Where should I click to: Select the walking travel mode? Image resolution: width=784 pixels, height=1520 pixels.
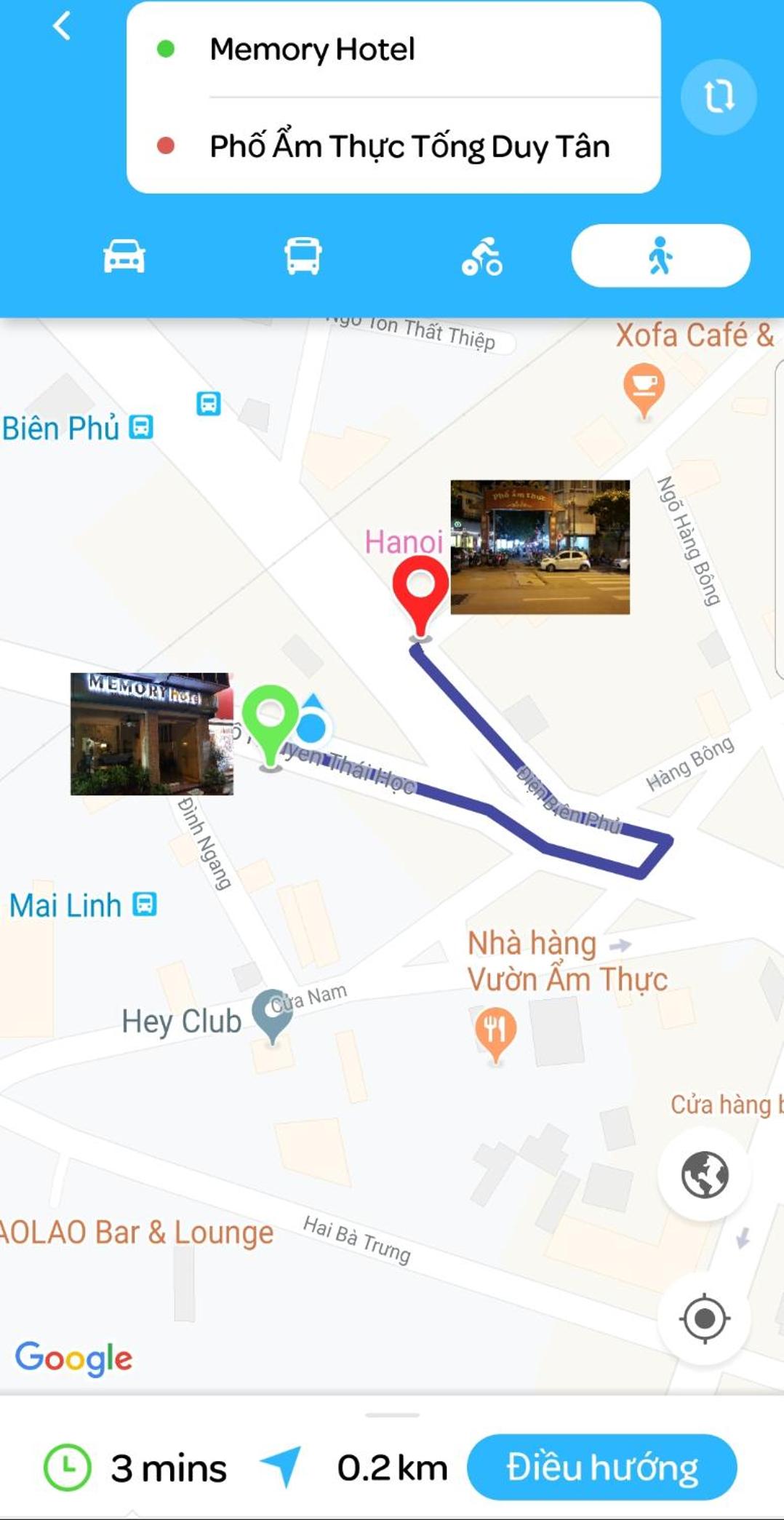(x=660, y=256)
